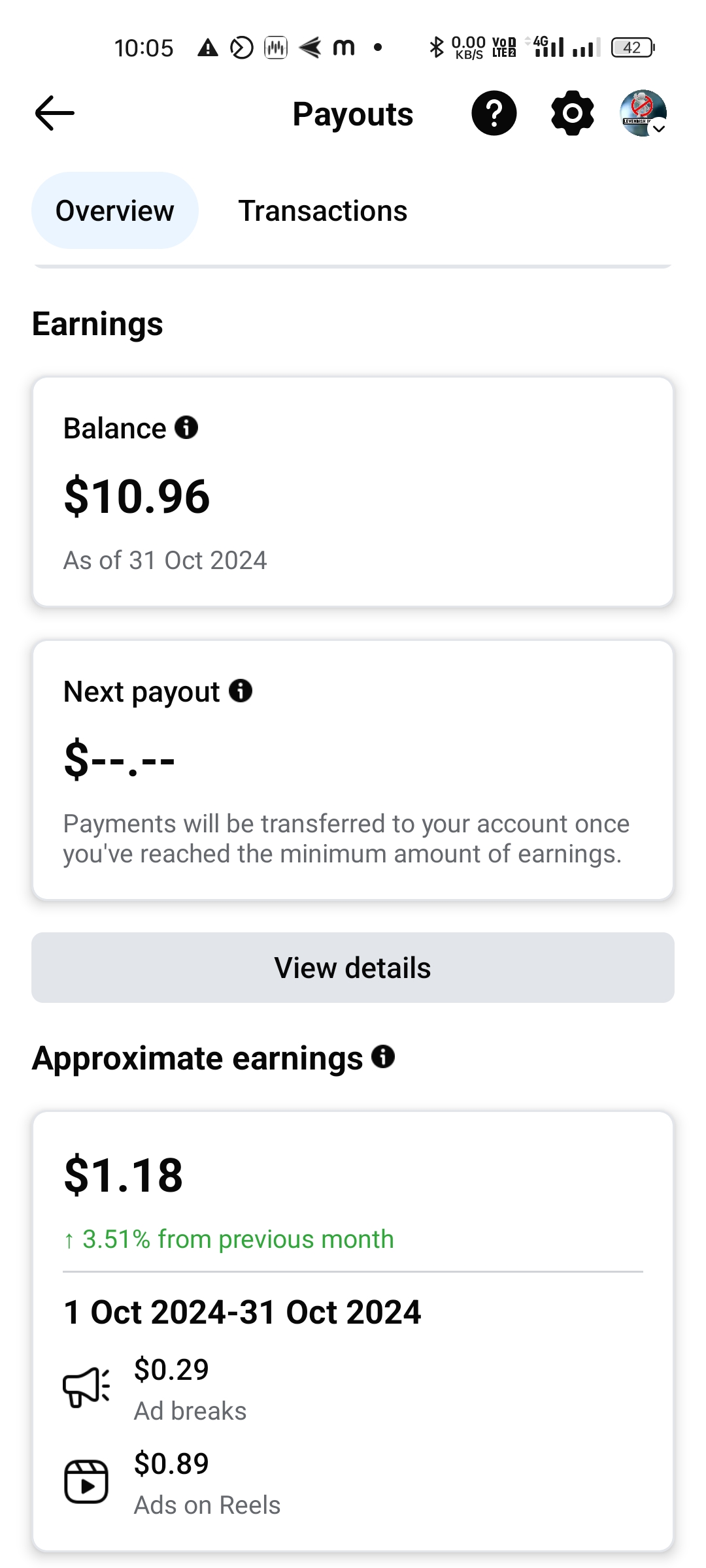Tap the info icon beside Next payout

(x=241, y=691)
